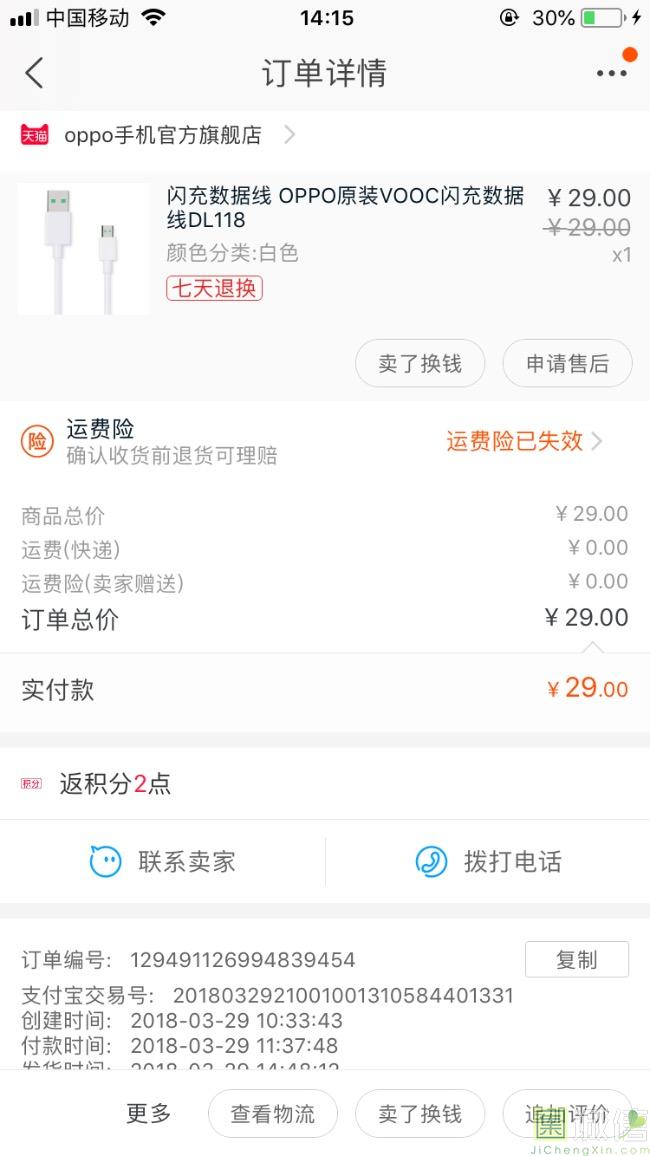Tap 申请售后 for after-sales service
Screen dimensions: 650x1156
pyautogui.click(x=567, y=364)
